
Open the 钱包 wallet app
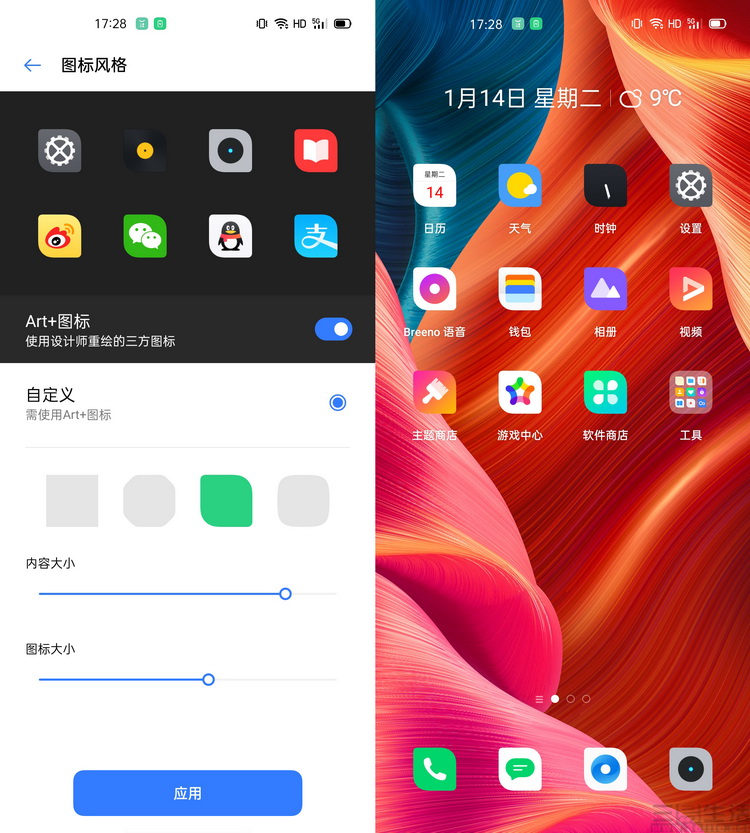(520, 289)
